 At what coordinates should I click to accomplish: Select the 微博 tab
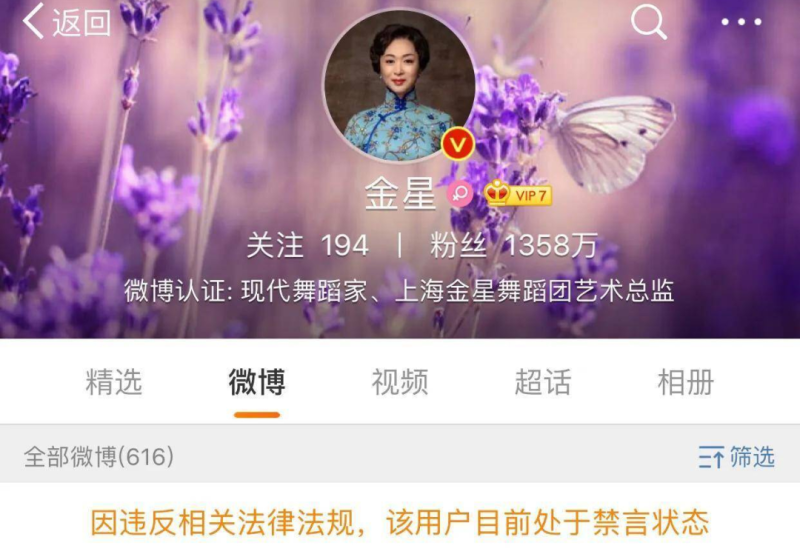257,382
